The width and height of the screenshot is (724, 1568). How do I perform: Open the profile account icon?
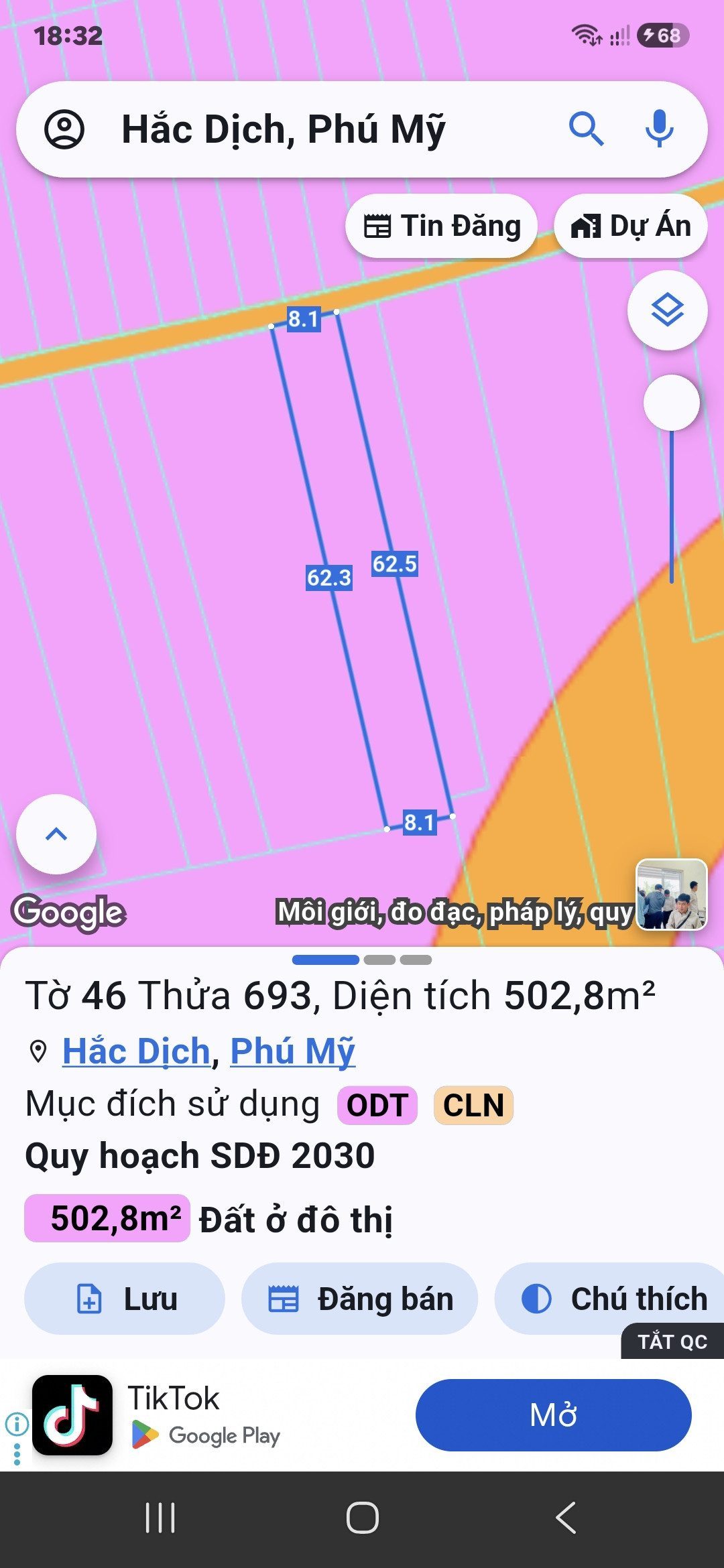click(64, 129)
